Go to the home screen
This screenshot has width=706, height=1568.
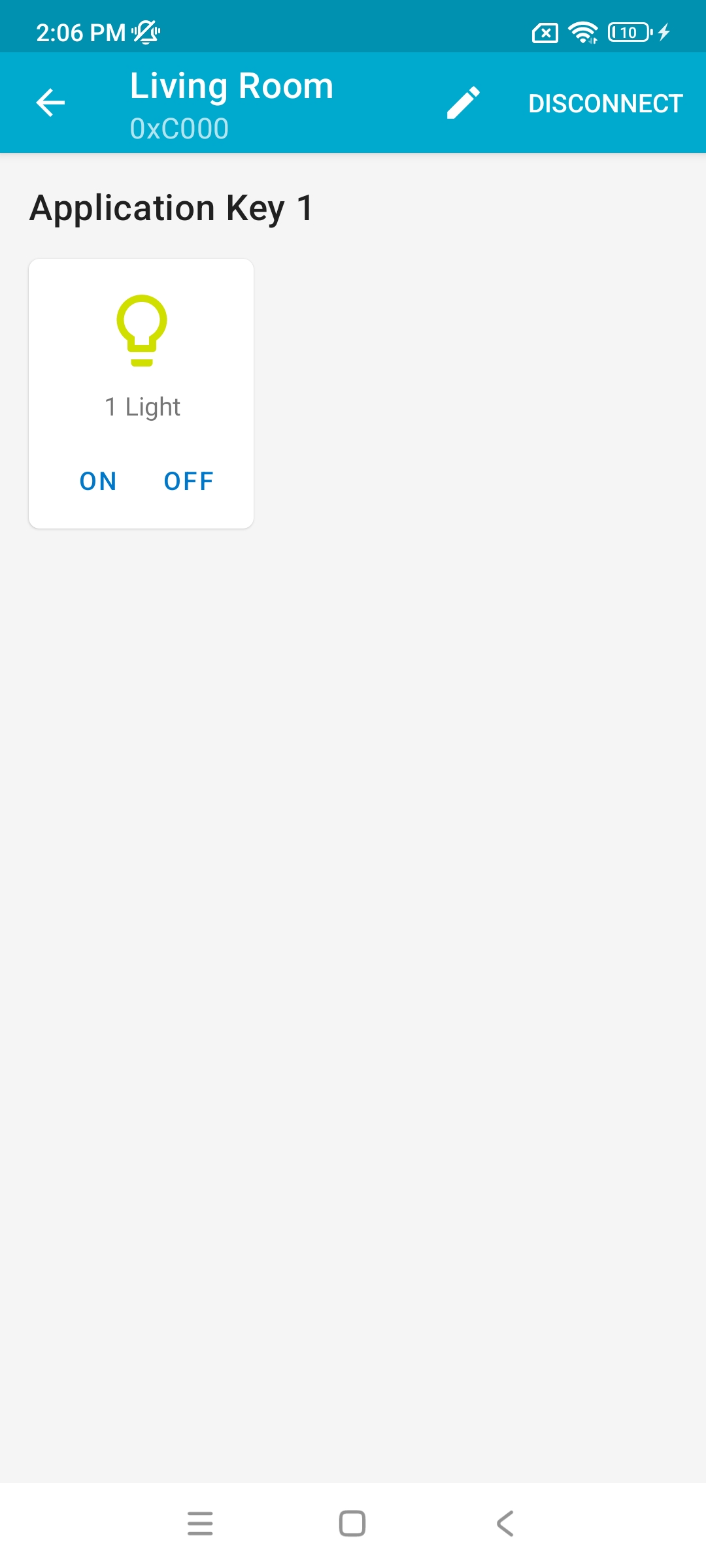click(352, 1524)
